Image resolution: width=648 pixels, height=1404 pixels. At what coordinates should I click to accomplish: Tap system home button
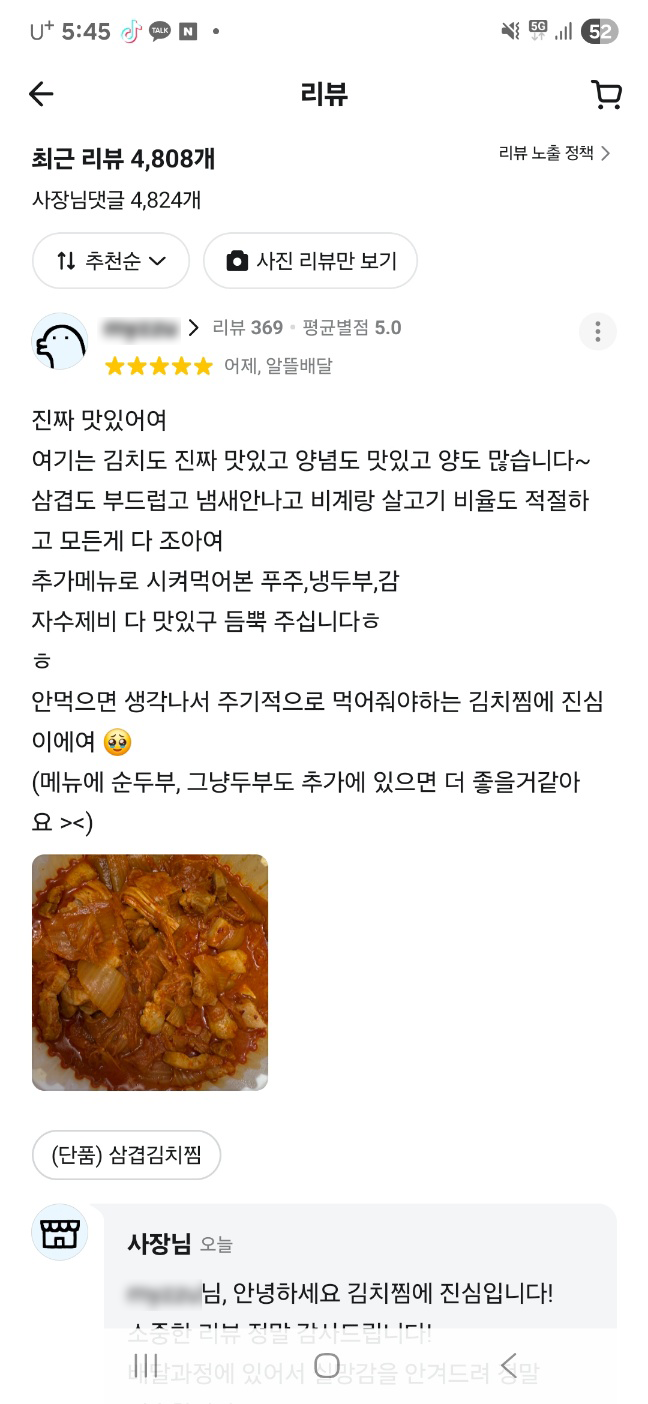click(326, 1365)
